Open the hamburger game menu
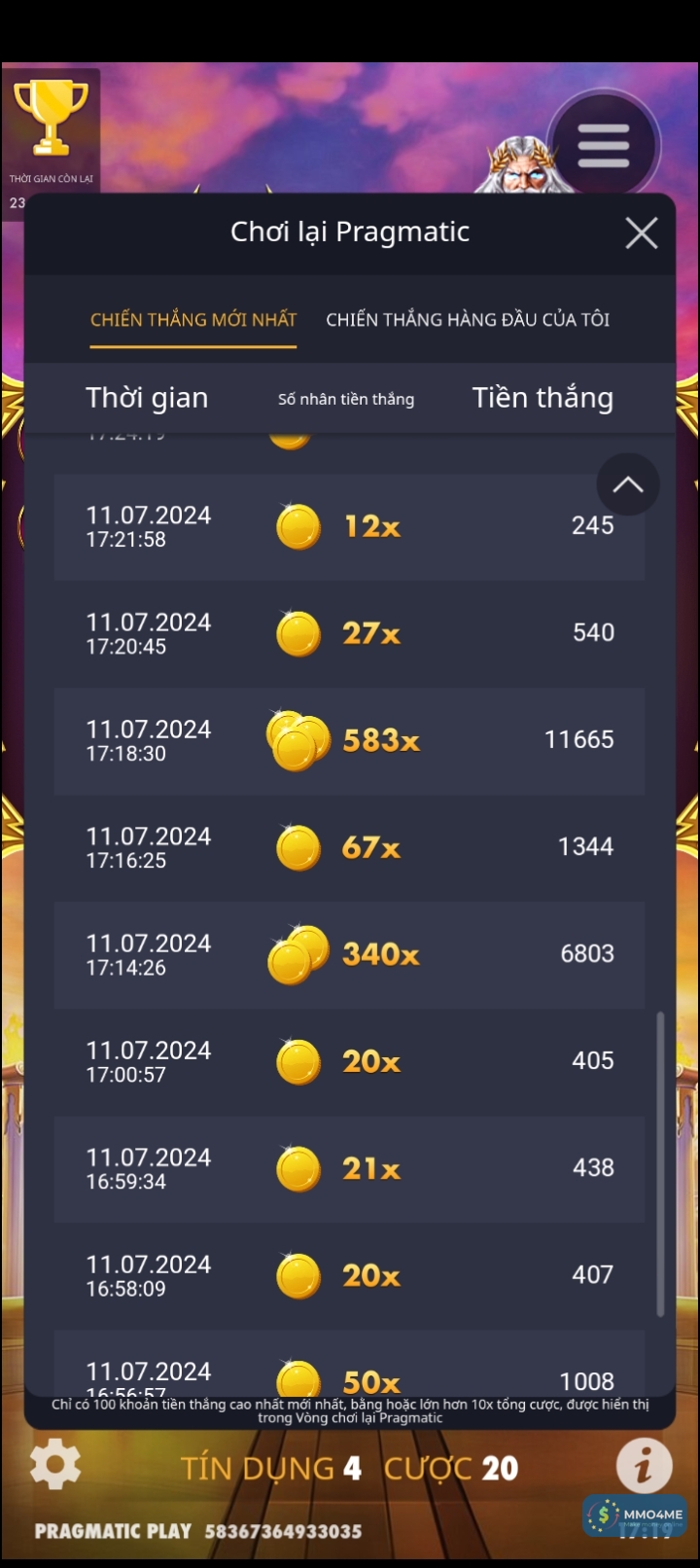This screenshot has width=700, height=1568. click(x=603, y=146)
